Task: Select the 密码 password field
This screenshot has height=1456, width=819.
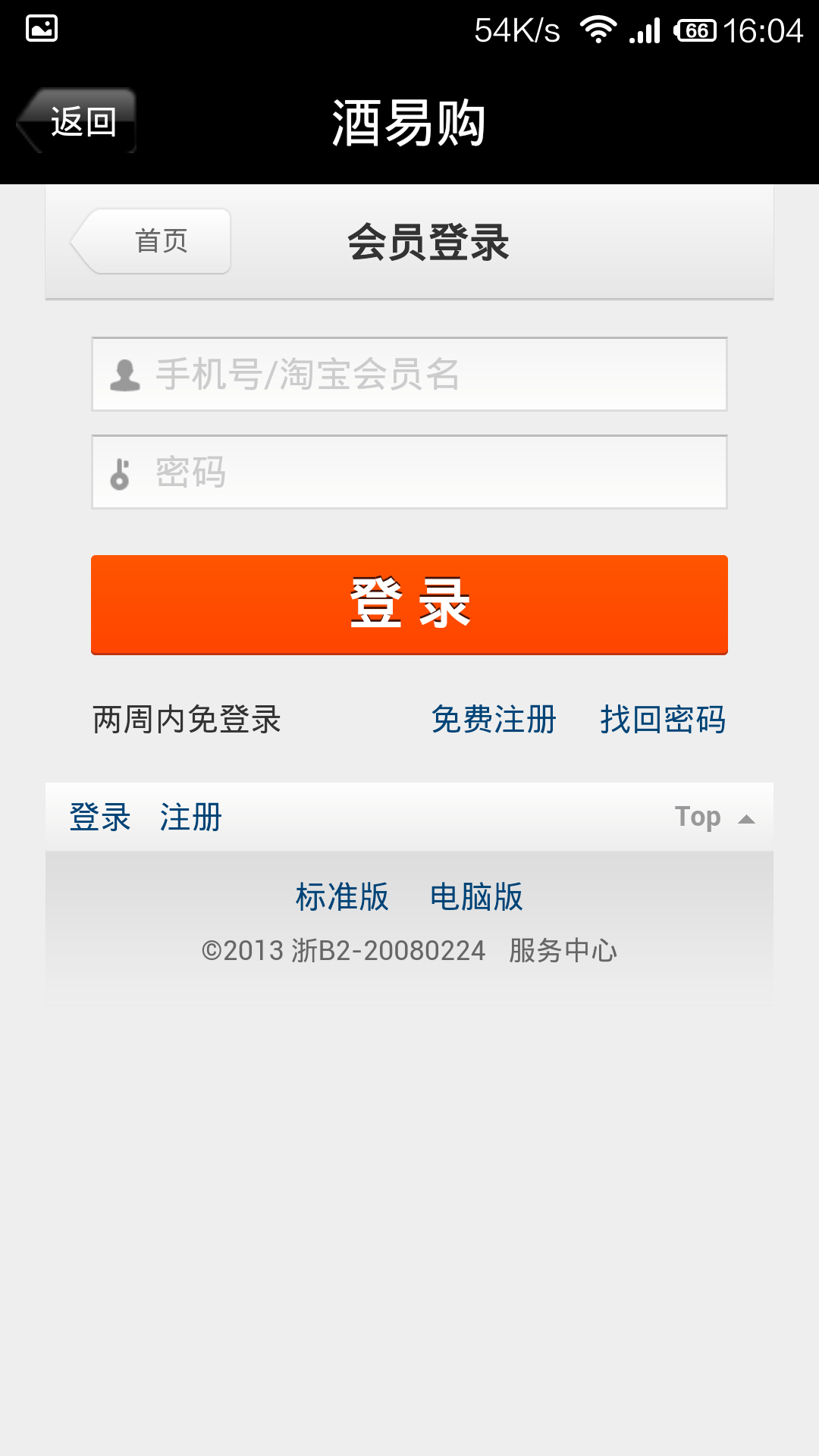Action: [x=409, y=472]
